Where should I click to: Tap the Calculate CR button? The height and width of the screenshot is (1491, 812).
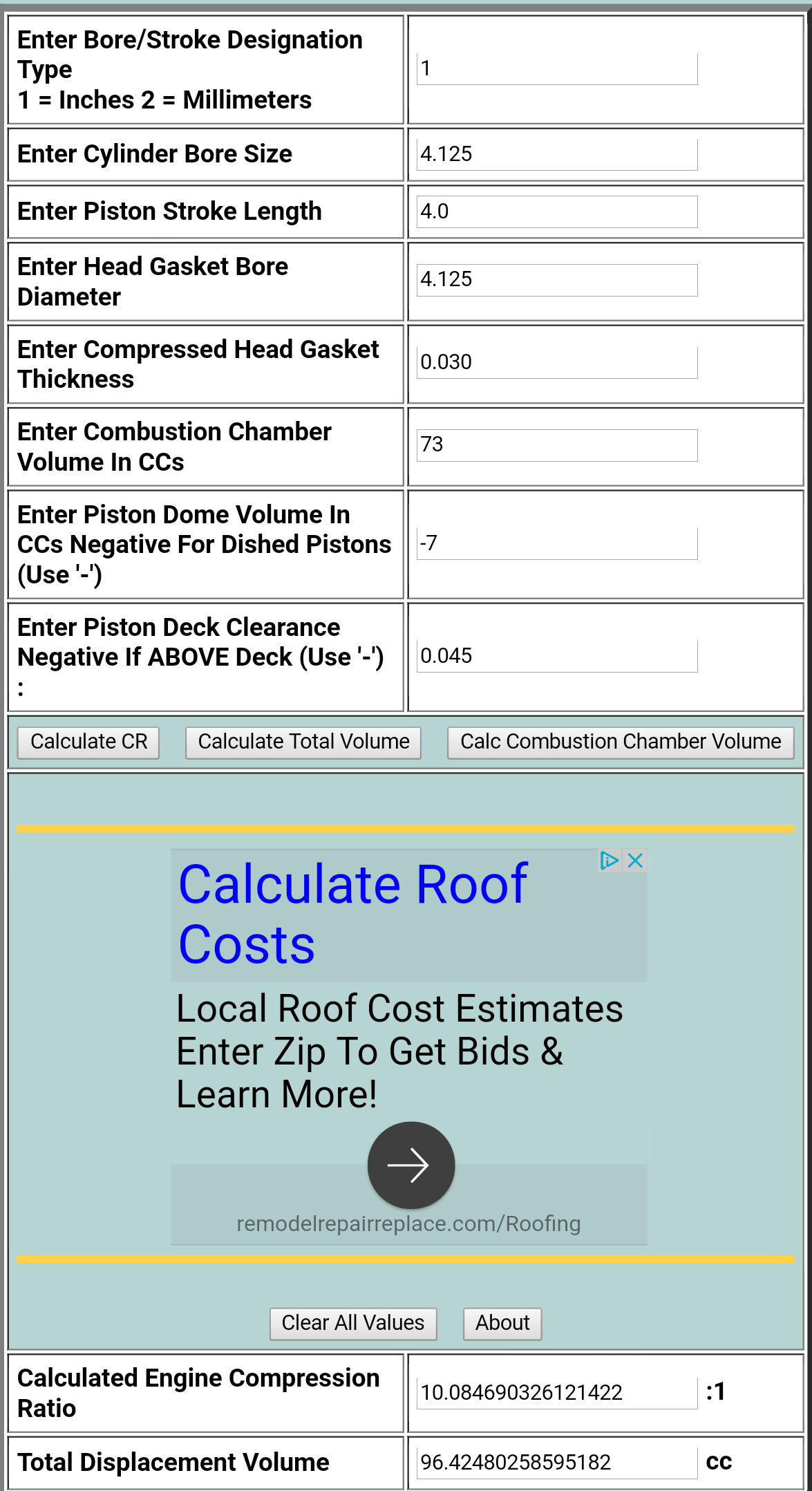click(x=88, y=742)
